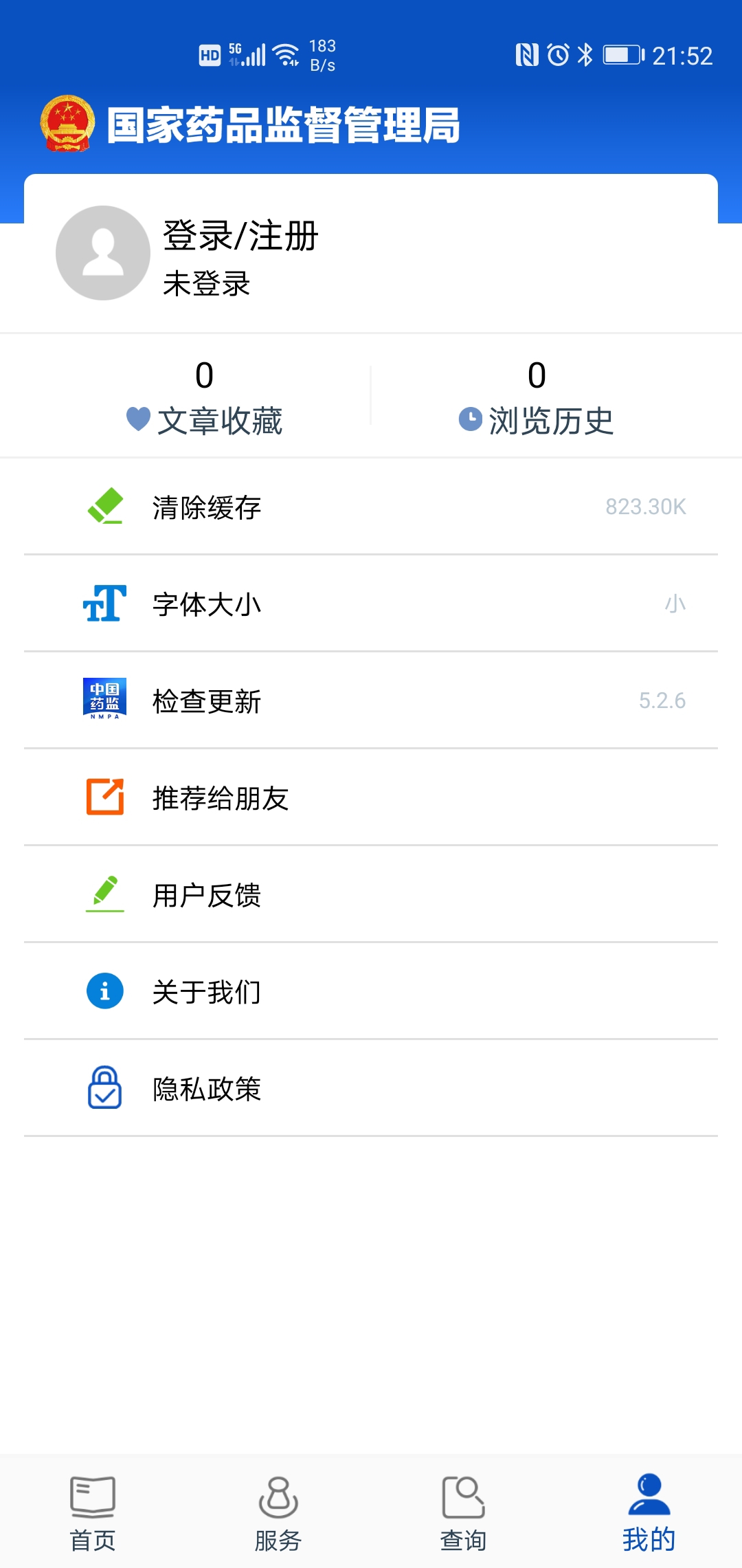This screenshot has height=1568, width=742.
Task: Select the 字体大小 font size icon
Action: point(103,603)
